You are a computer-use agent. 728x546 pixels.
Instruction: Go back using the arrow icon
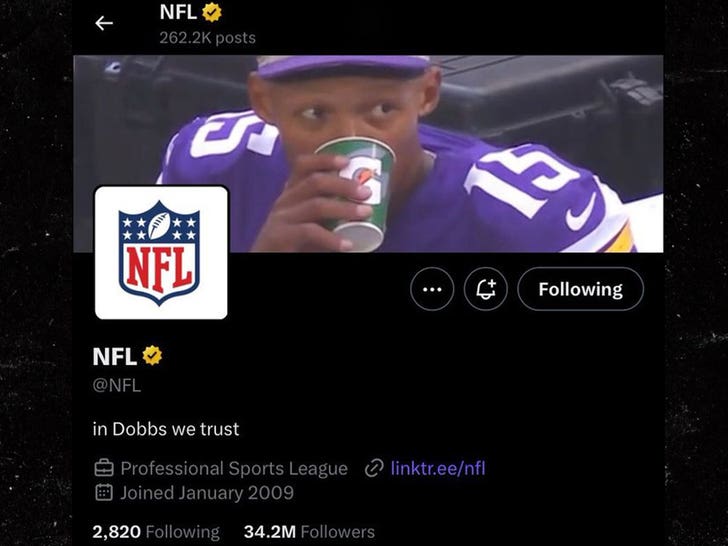[104, 23]
